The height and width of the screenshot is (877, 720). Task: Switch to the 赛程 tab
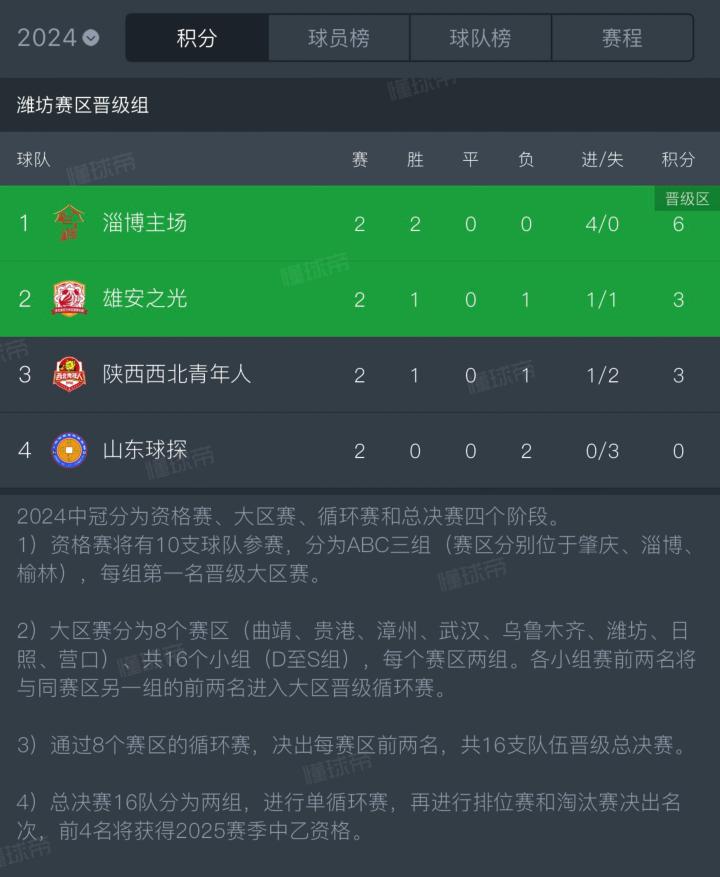(x=622, y=38)
